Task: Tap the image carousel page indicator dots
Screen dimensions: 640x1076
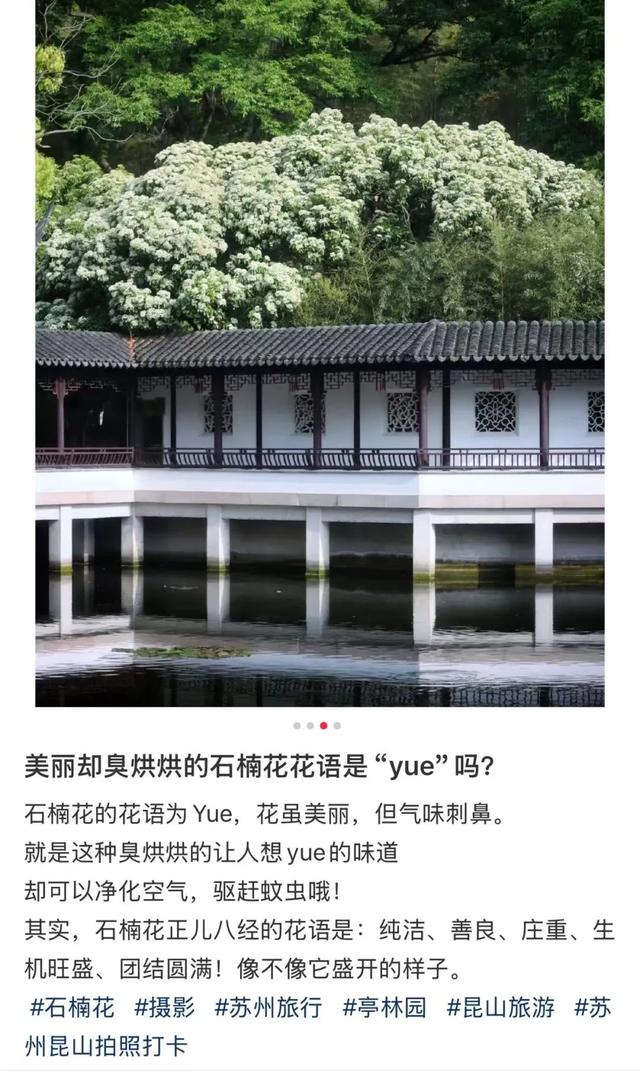Action: click(x=317, y=725)
